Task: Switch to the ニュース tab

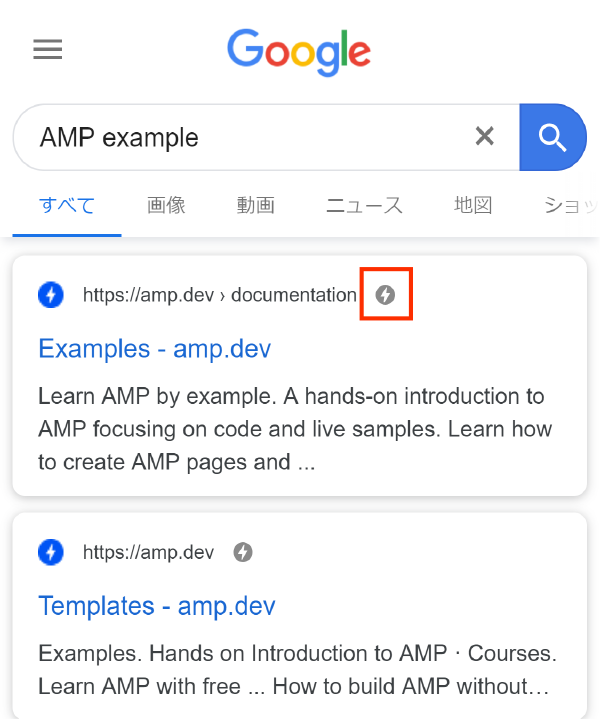Action: point(364,206)
